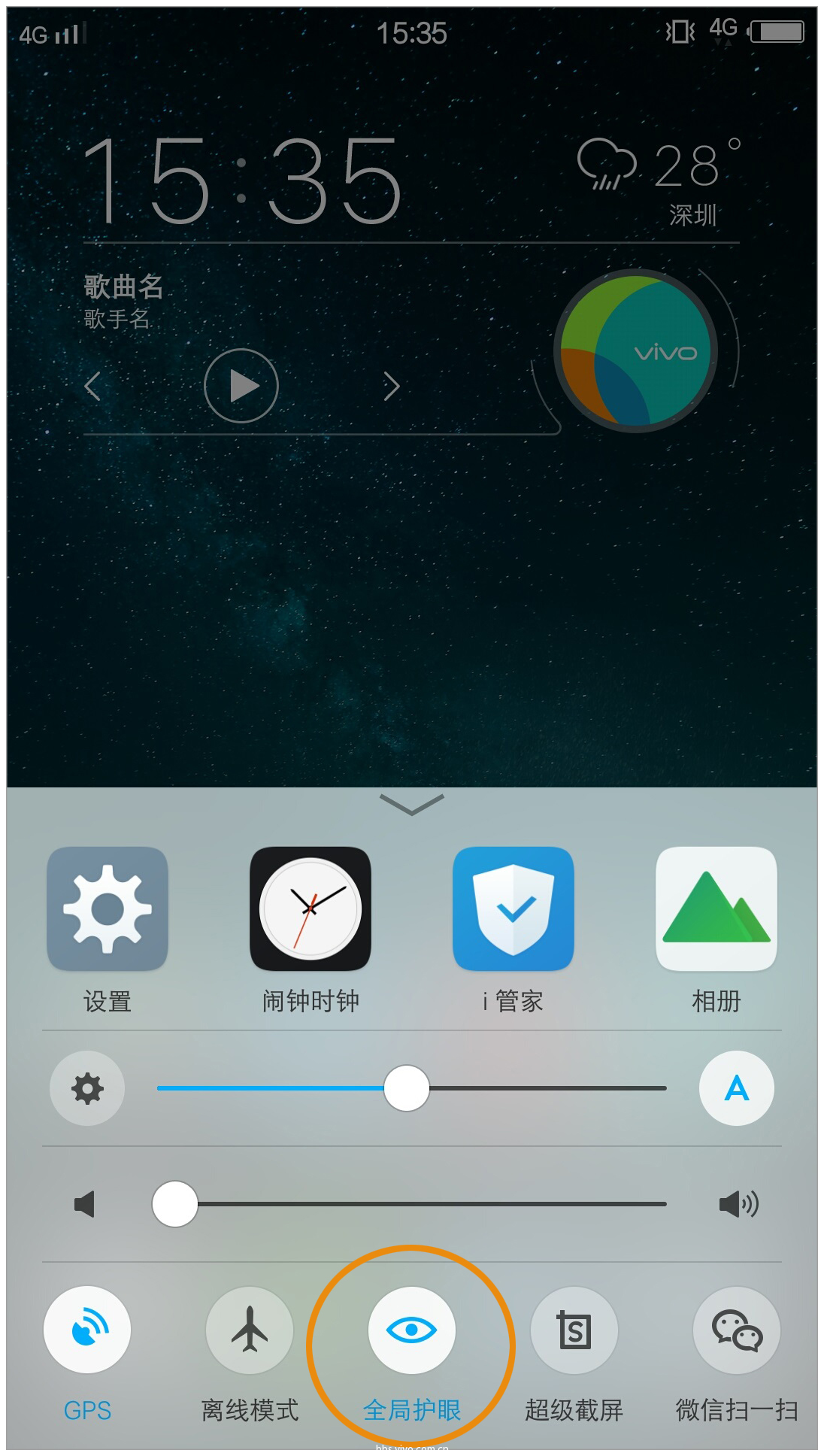Open 设置 app
Viewport: 824px width, 1456px height.
(x=108, y=909)
